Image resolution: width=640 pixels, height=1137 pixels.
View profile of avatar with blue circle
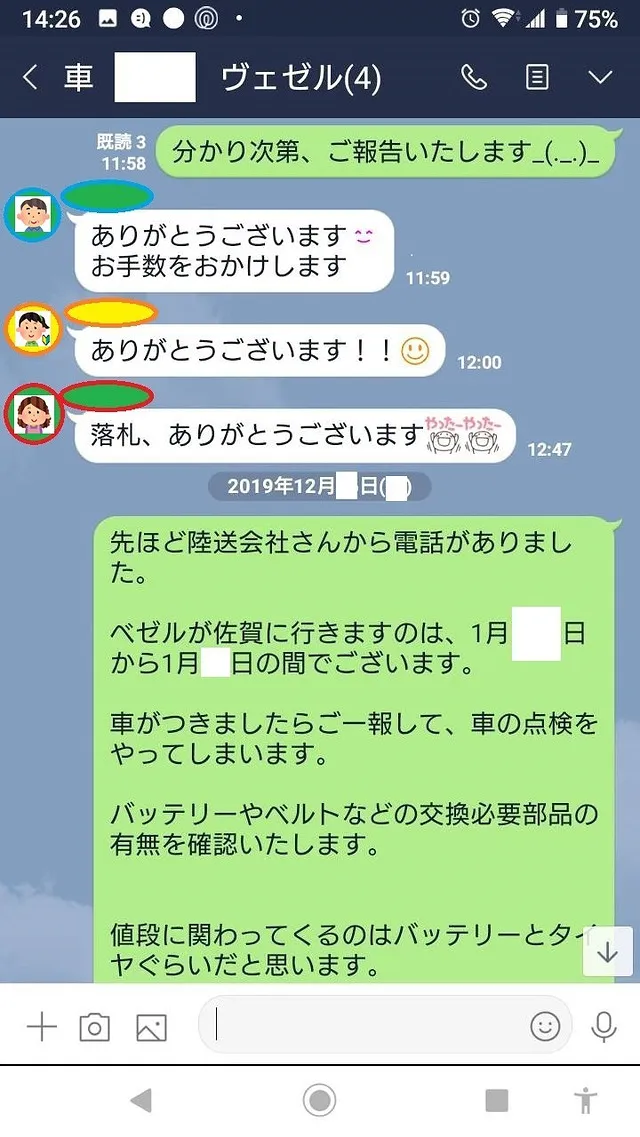click(33, 214)
